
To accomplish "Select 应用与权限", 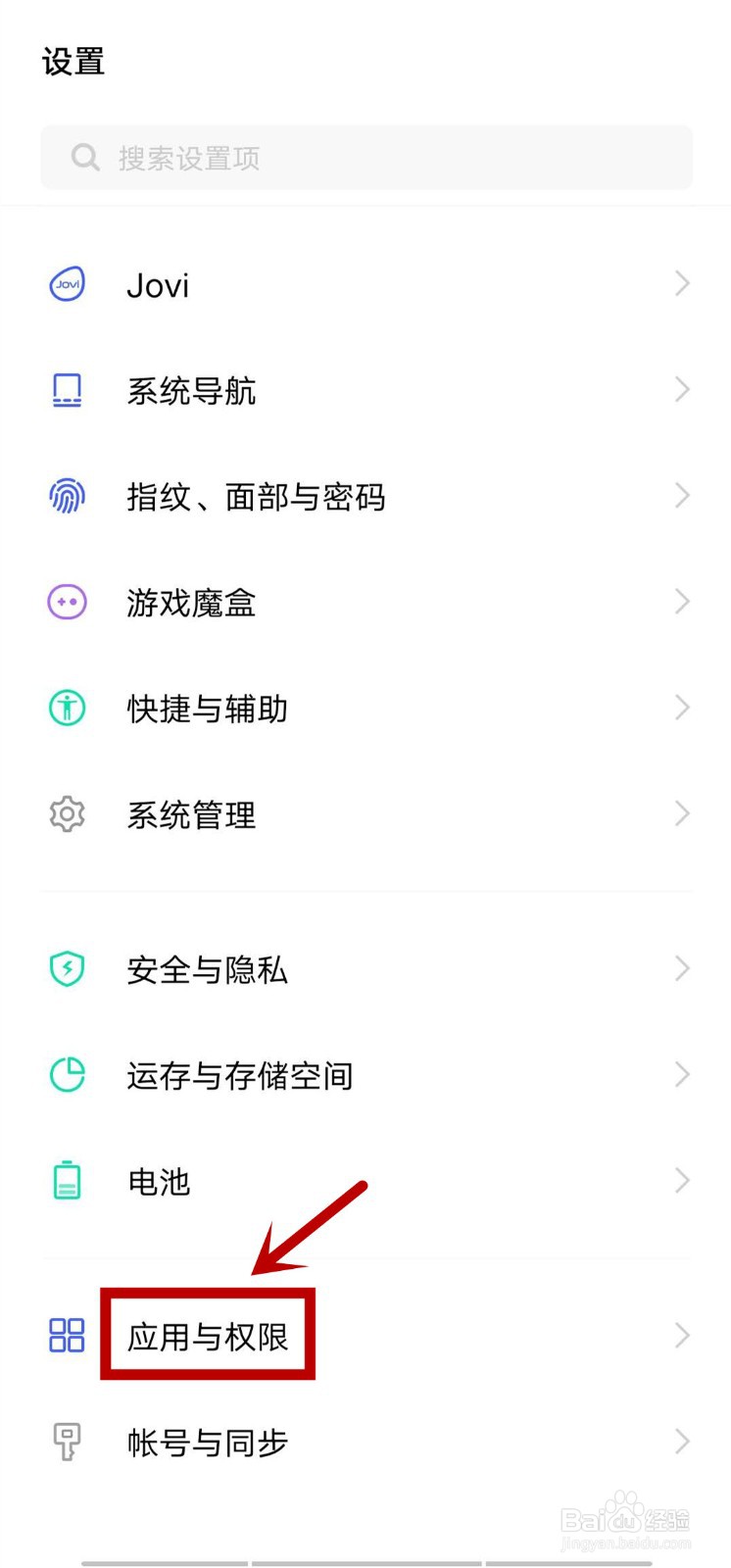I will click(x=365, y=1336).
